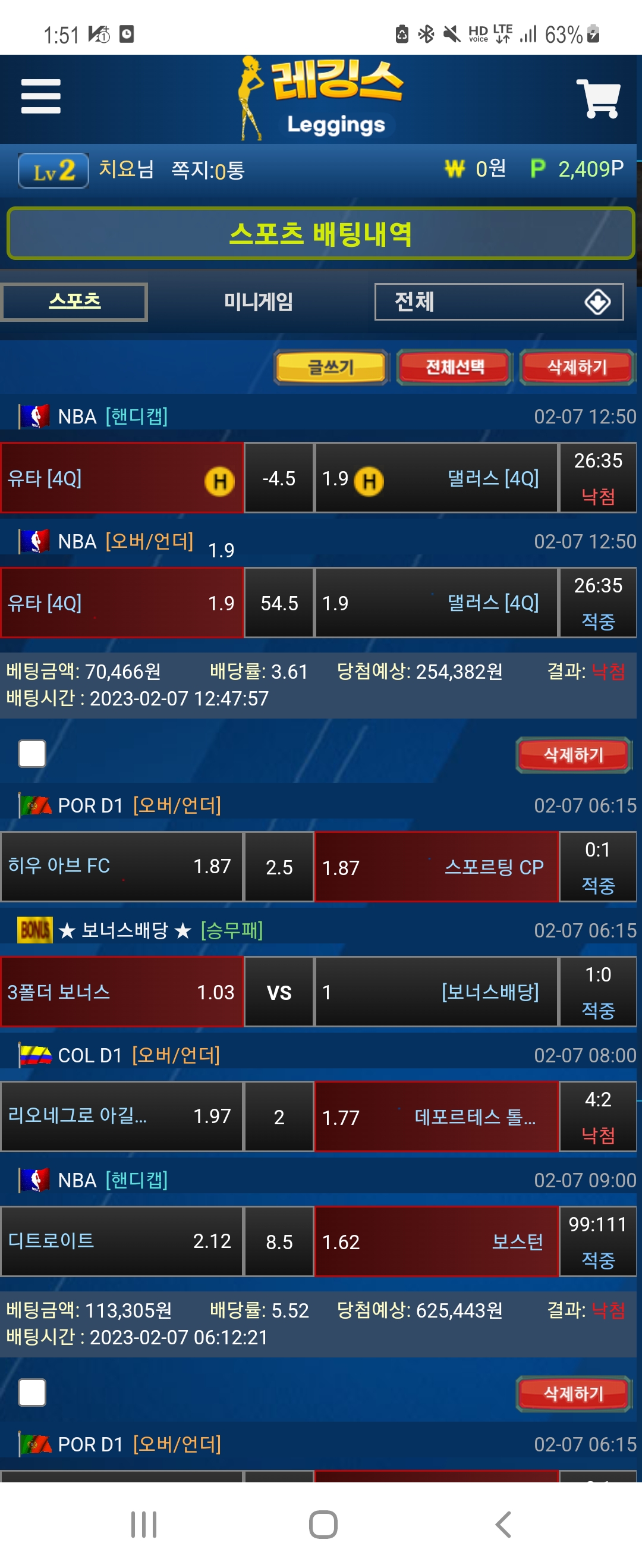Go to the system home screen
This screenshot has width=642, height=1568.
click(x=323, y=1524)
